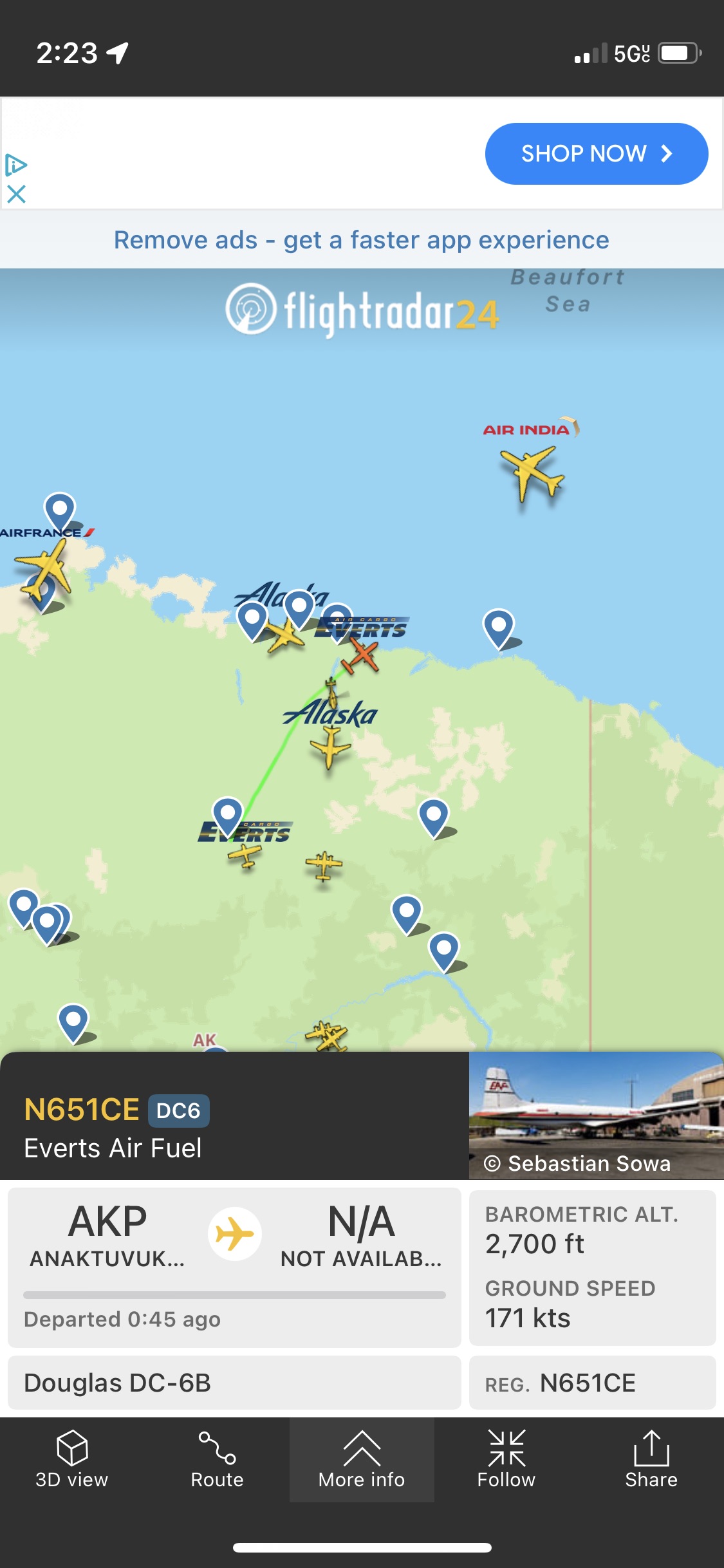The image size is (724, 1568).
Task: Tap the SHOP NOW ad button
Action: 596,154
